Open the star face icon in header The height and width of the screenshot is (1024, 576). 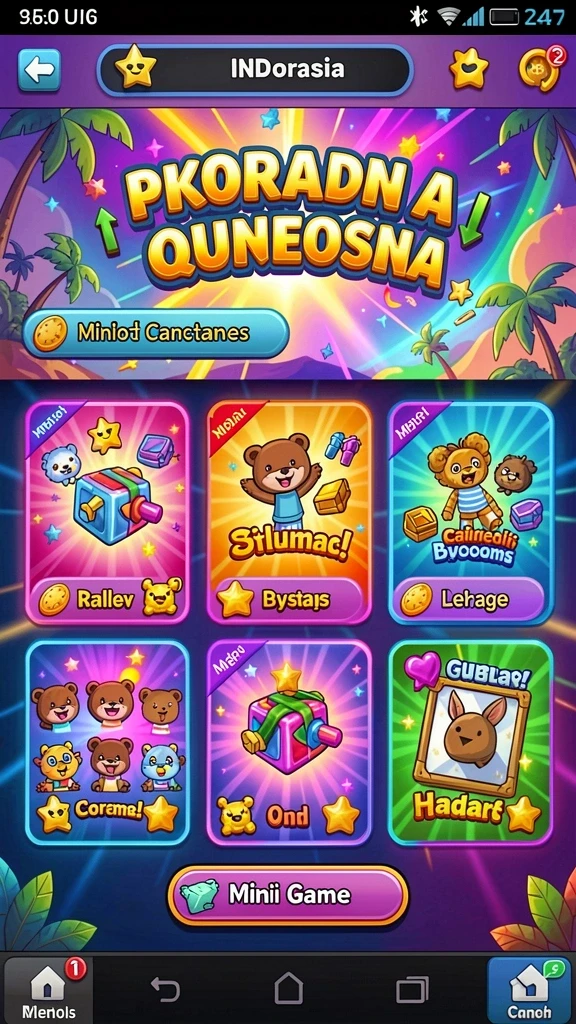coord(470,69)
